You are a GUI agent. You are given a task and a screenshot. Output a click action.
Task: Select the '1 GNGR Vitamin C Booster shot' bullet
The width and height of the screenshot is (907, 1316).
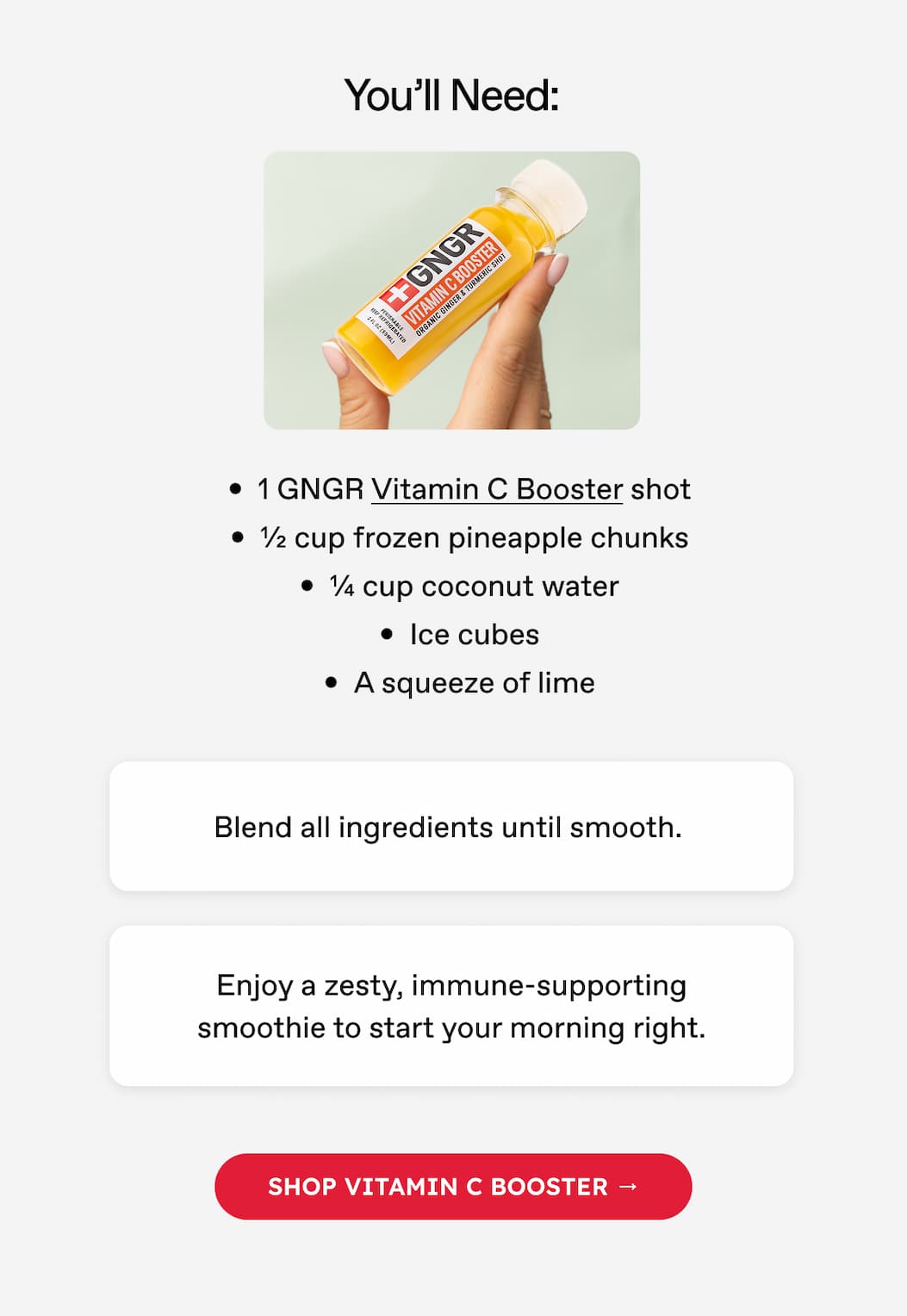point(473,489)
